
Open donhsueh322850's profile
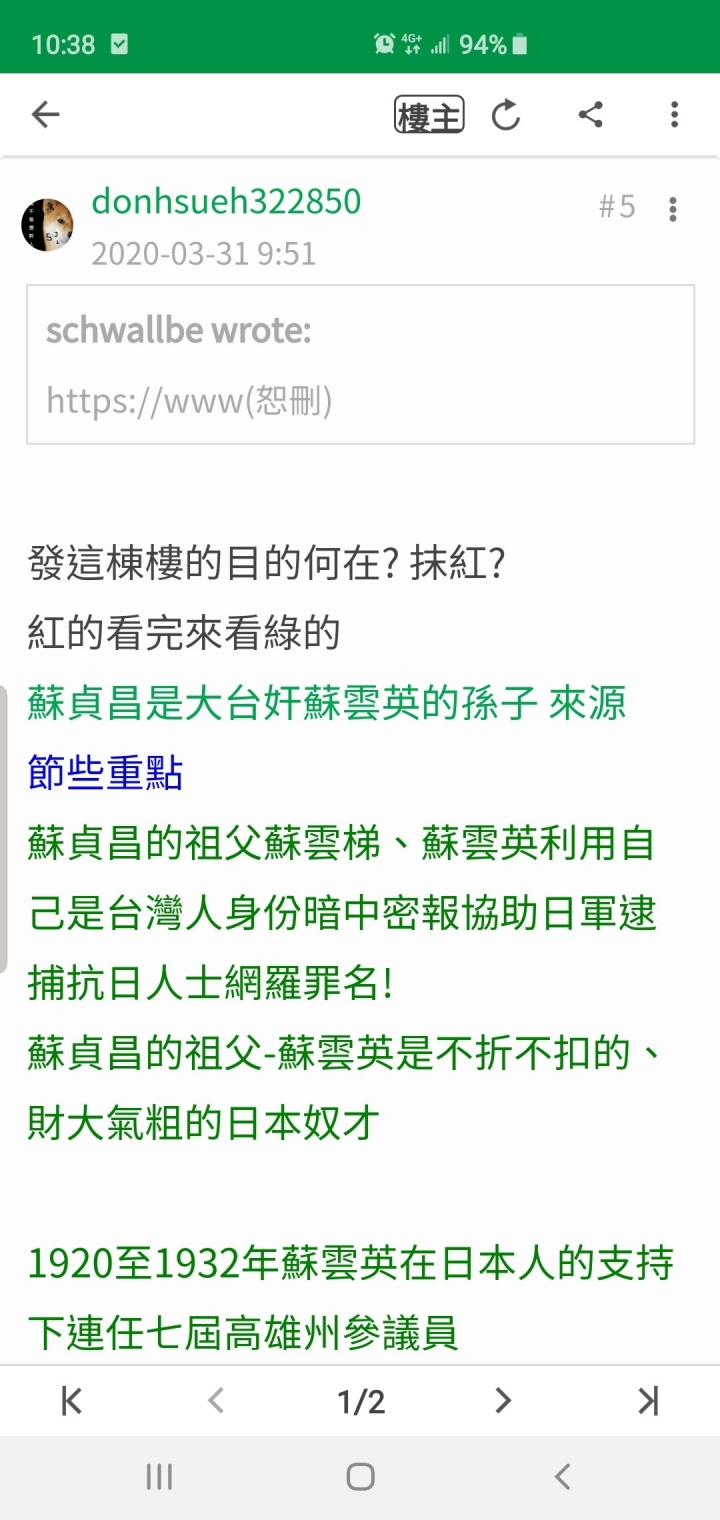[226, 202]
